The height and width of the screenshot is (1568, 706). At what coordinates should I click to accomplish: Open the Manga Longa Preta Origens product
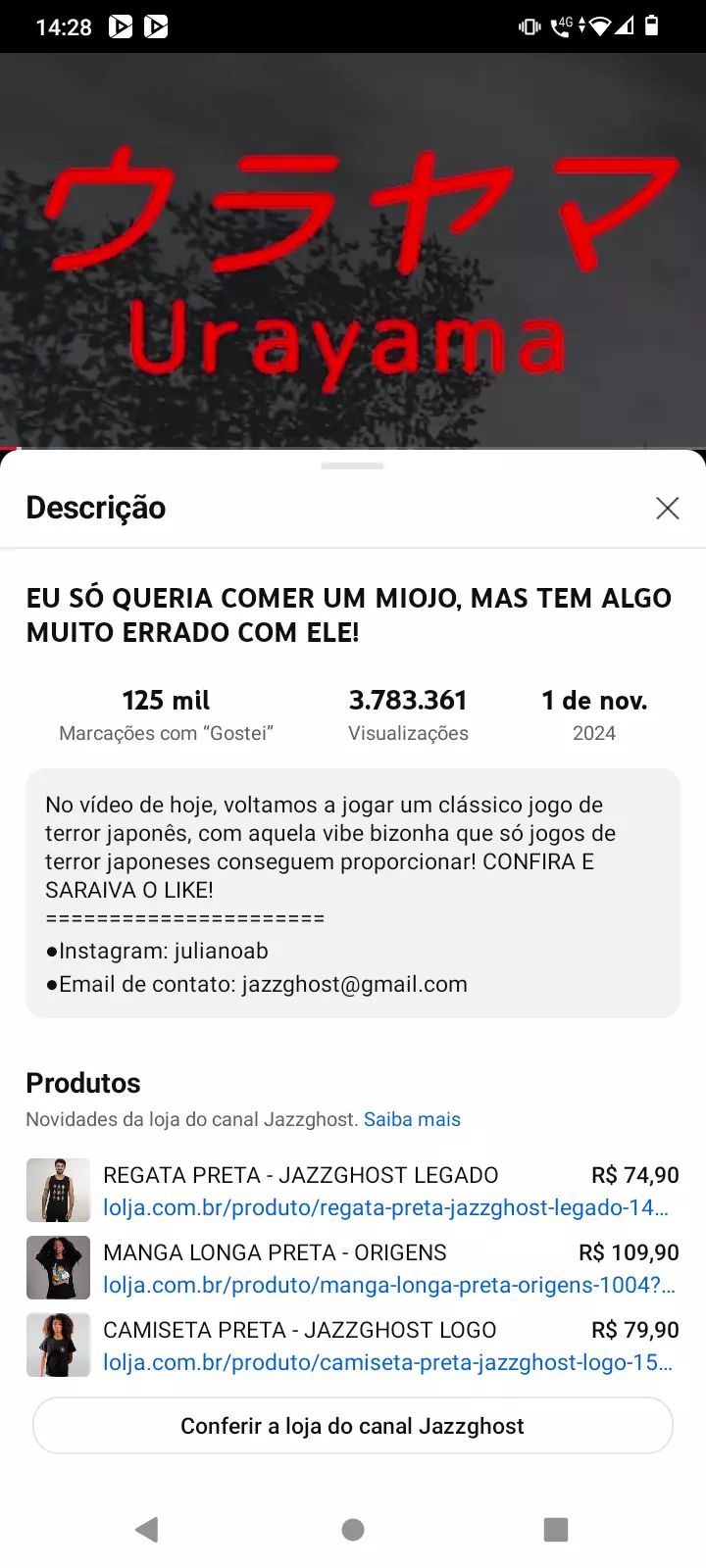pyautogui.click(x=353, y=1268)
